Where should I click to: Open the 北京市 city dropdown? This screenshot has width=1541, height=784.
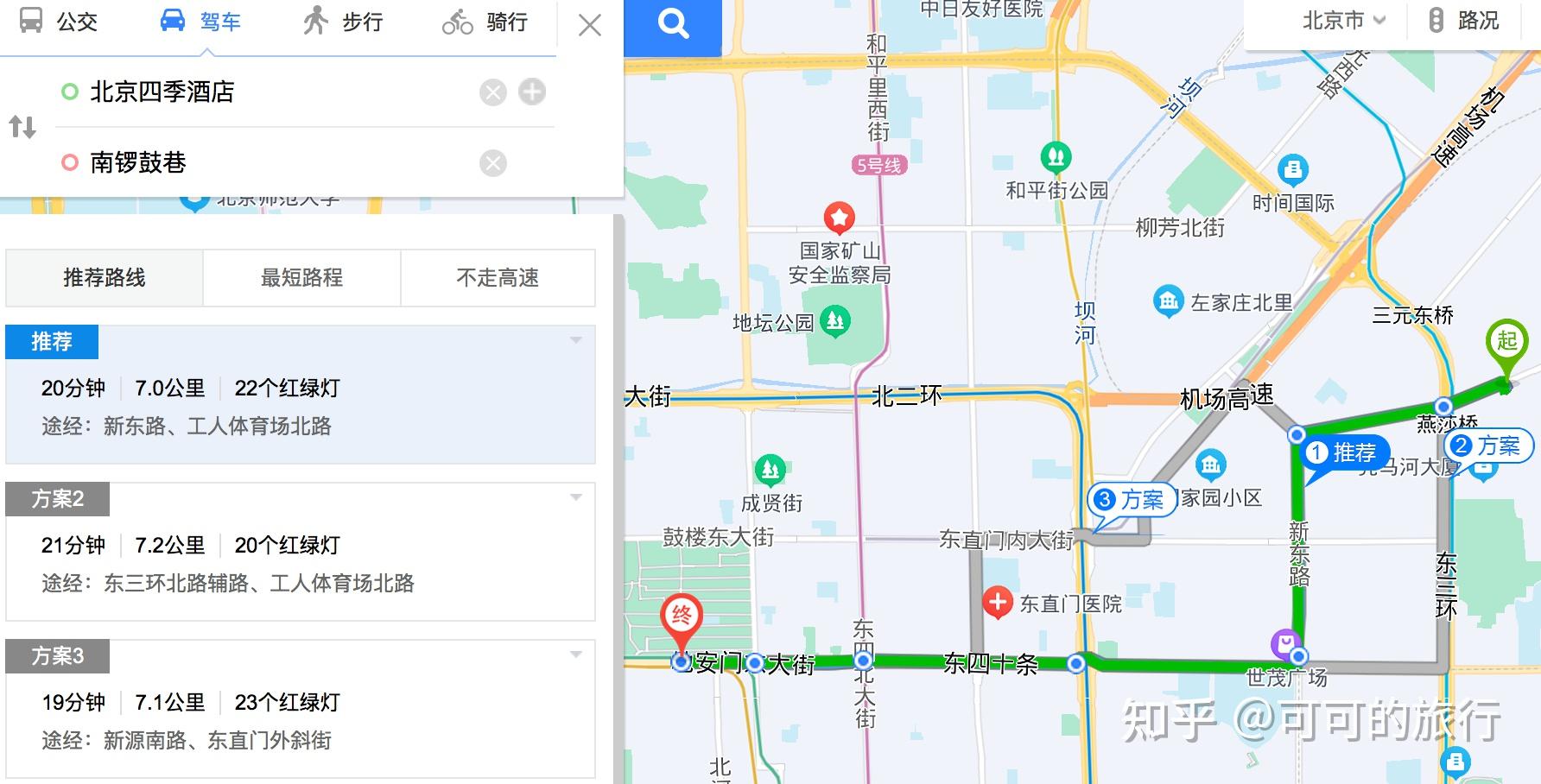1343,21
